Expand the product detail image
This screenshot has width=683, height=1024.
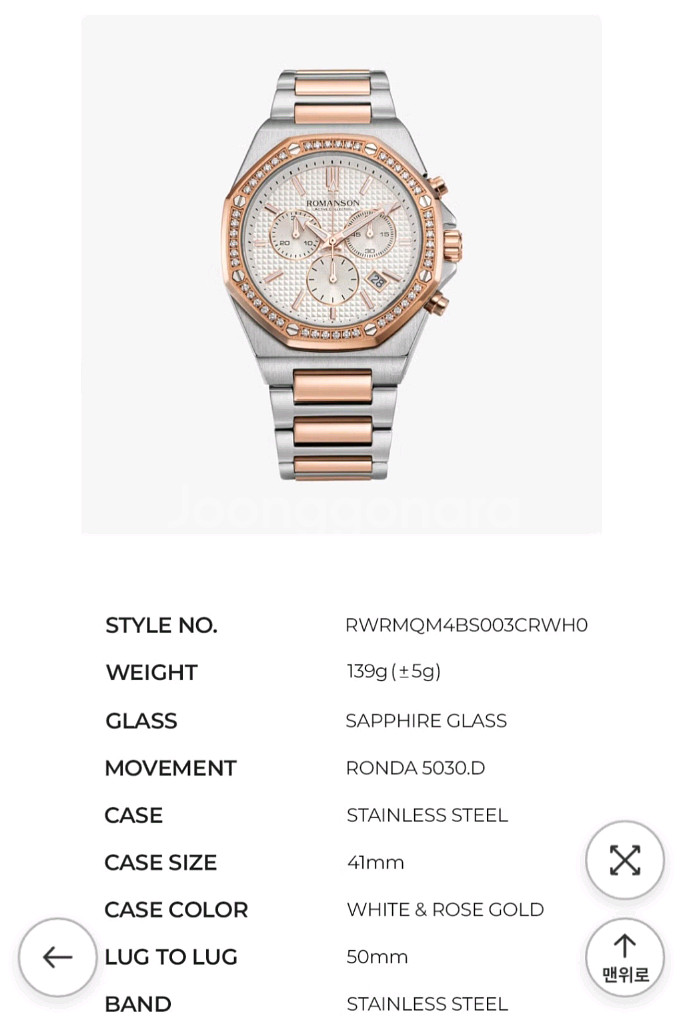624,860
